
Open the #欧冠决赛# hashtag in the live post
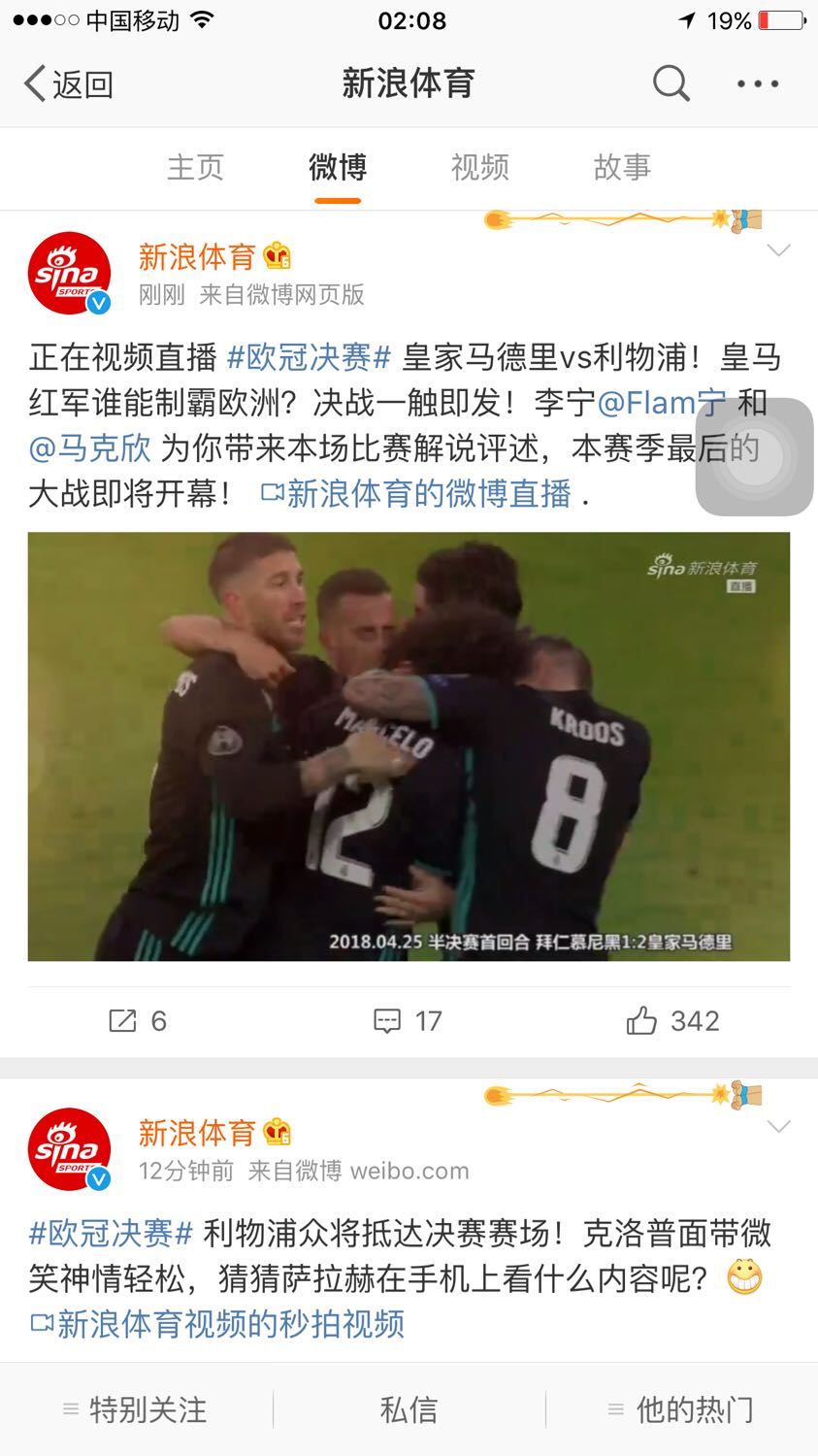click(x=309, y=357)
